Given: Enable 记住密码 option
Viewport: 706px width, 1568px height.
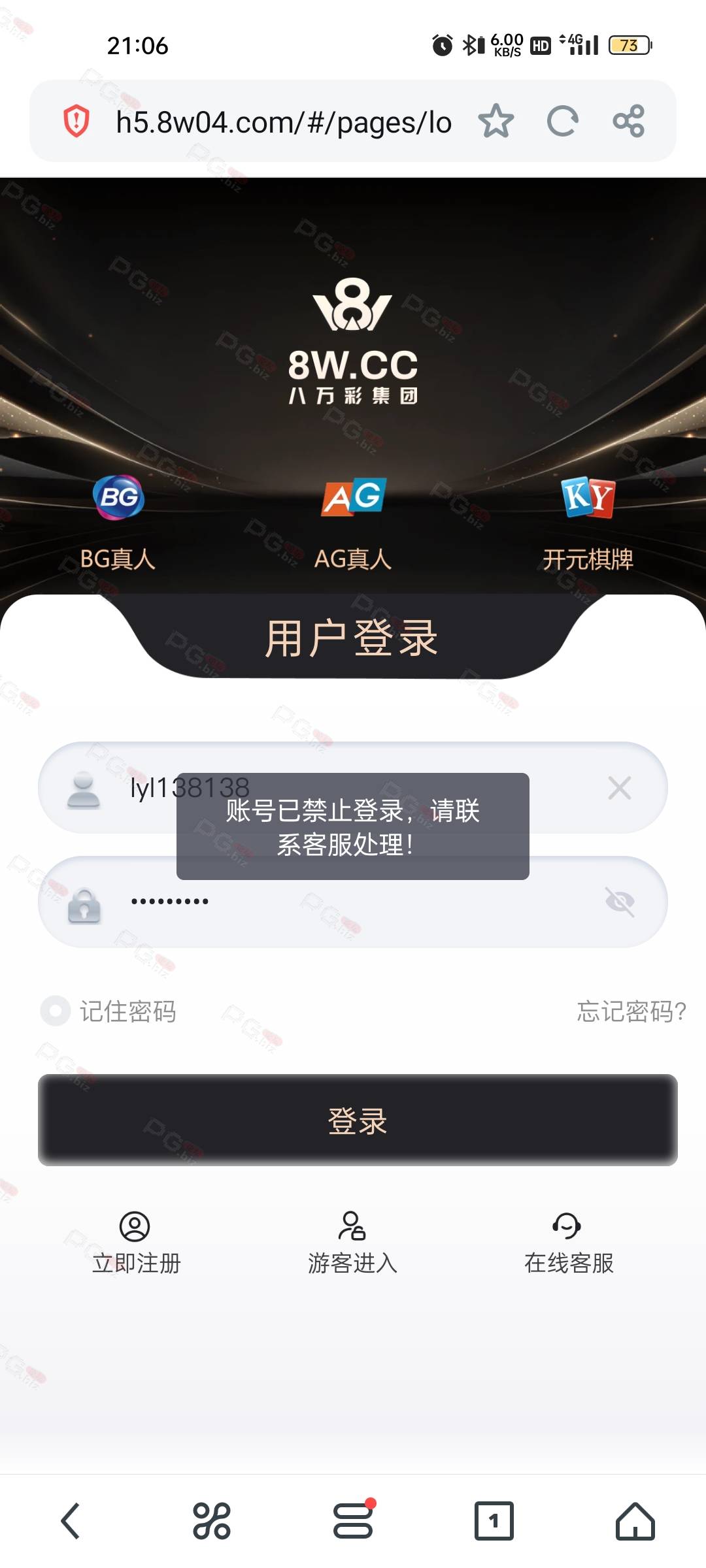Looking at the screenshot, I should [109, 1011].
